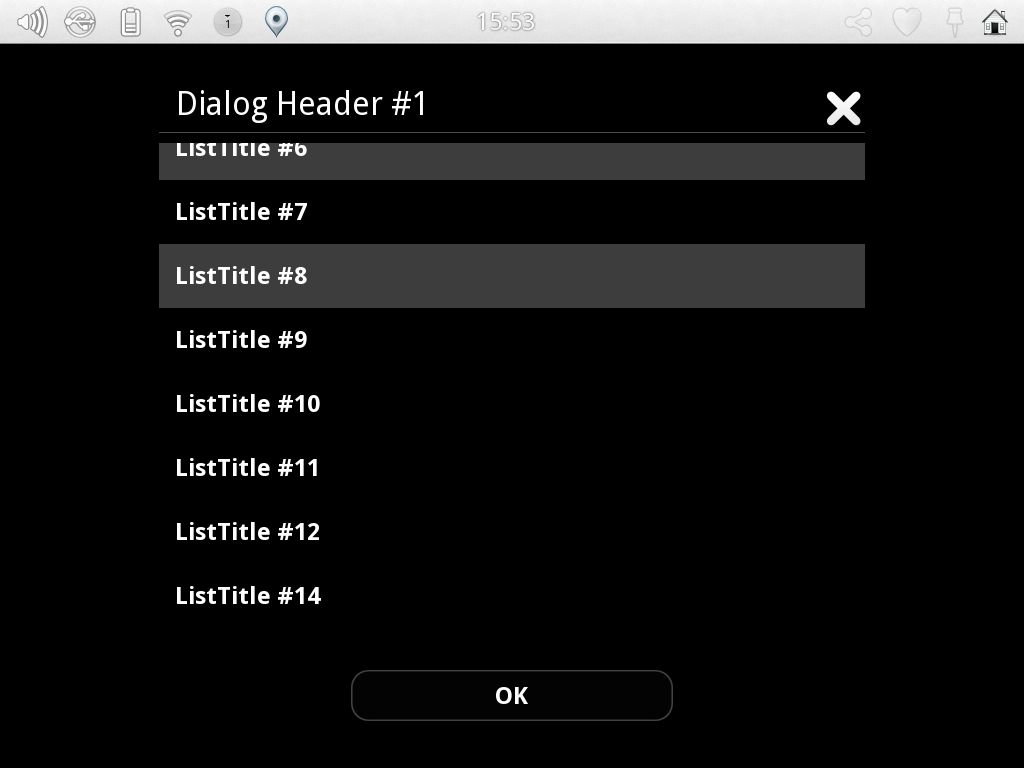Tap ListTitle #12 in the list

[511, 532]
